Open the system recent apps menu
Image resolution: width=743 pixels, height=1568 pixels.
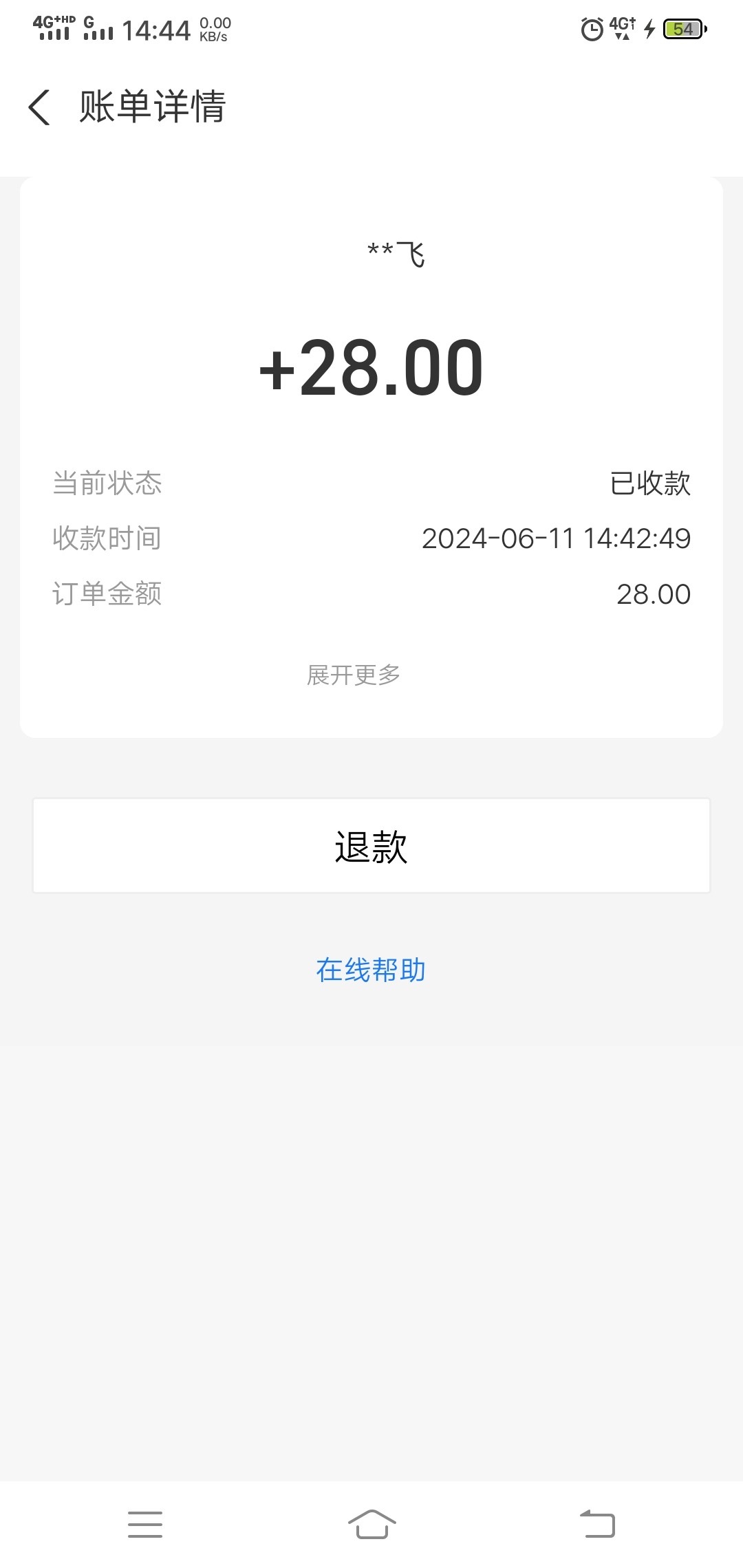pyautogui.click(x=145, y=1524)
